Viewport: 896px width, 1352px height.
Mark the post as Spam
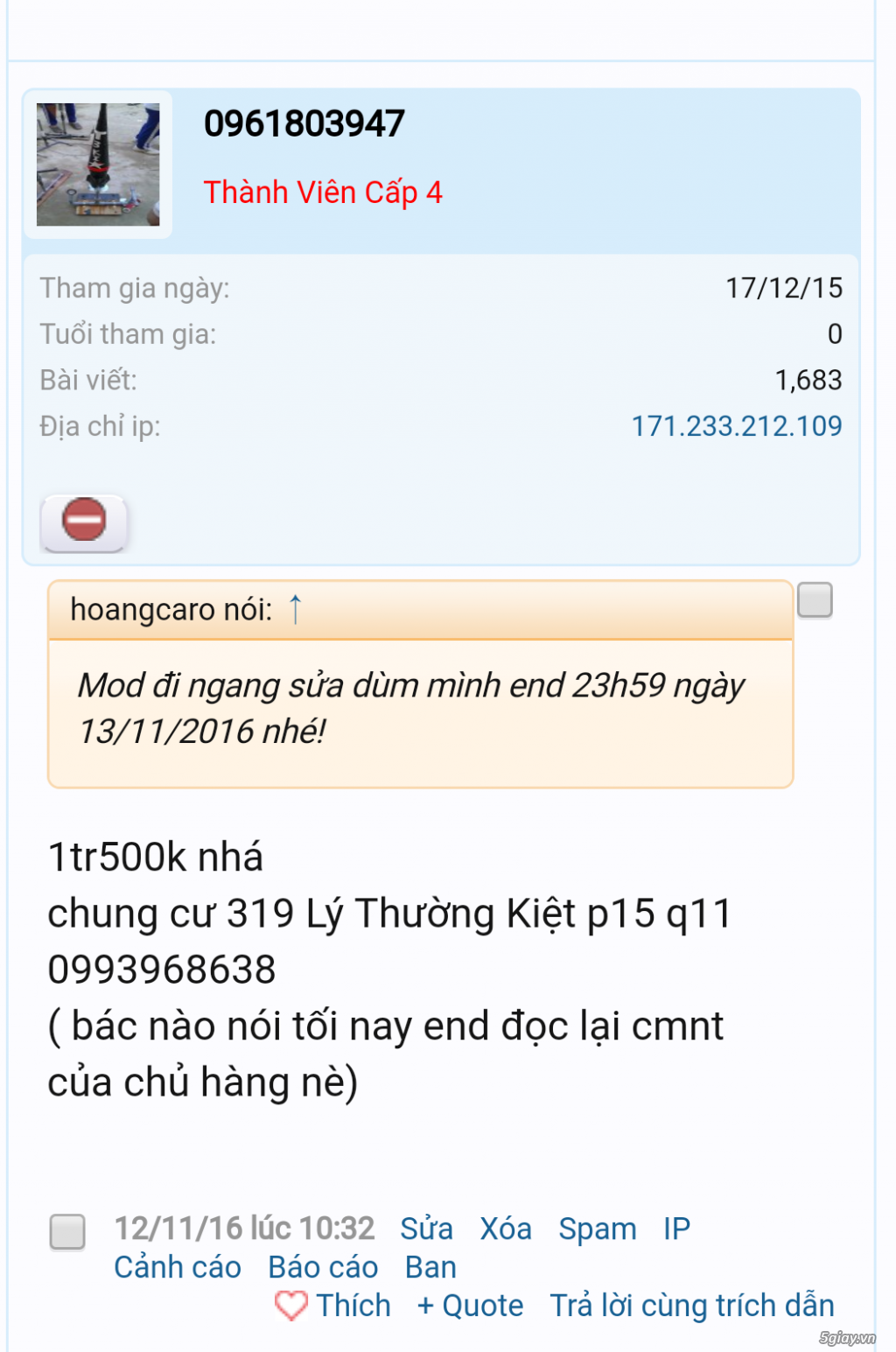coord(598,1229)
